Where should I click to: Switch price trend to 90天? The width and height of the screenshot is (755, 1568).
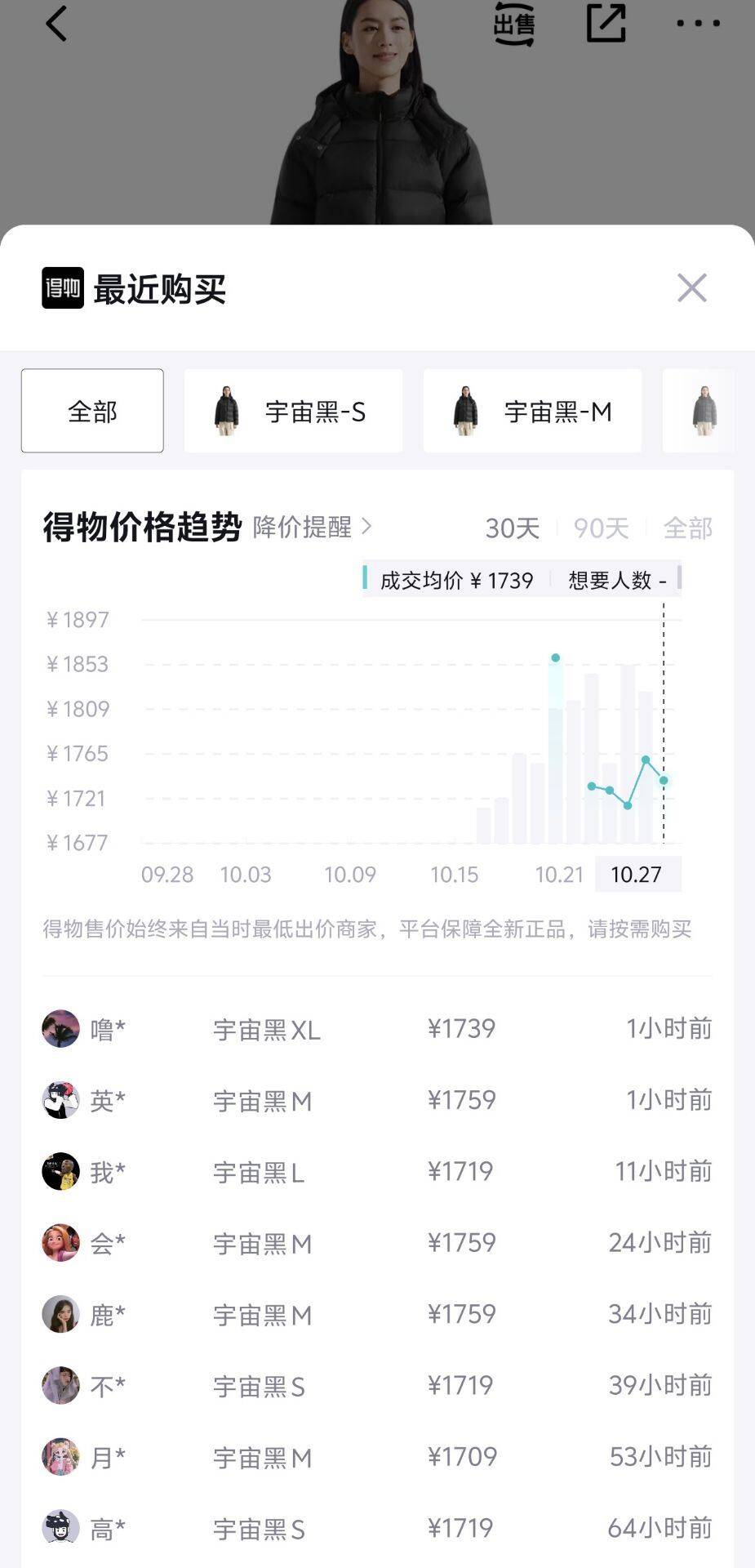coord(601,528)
